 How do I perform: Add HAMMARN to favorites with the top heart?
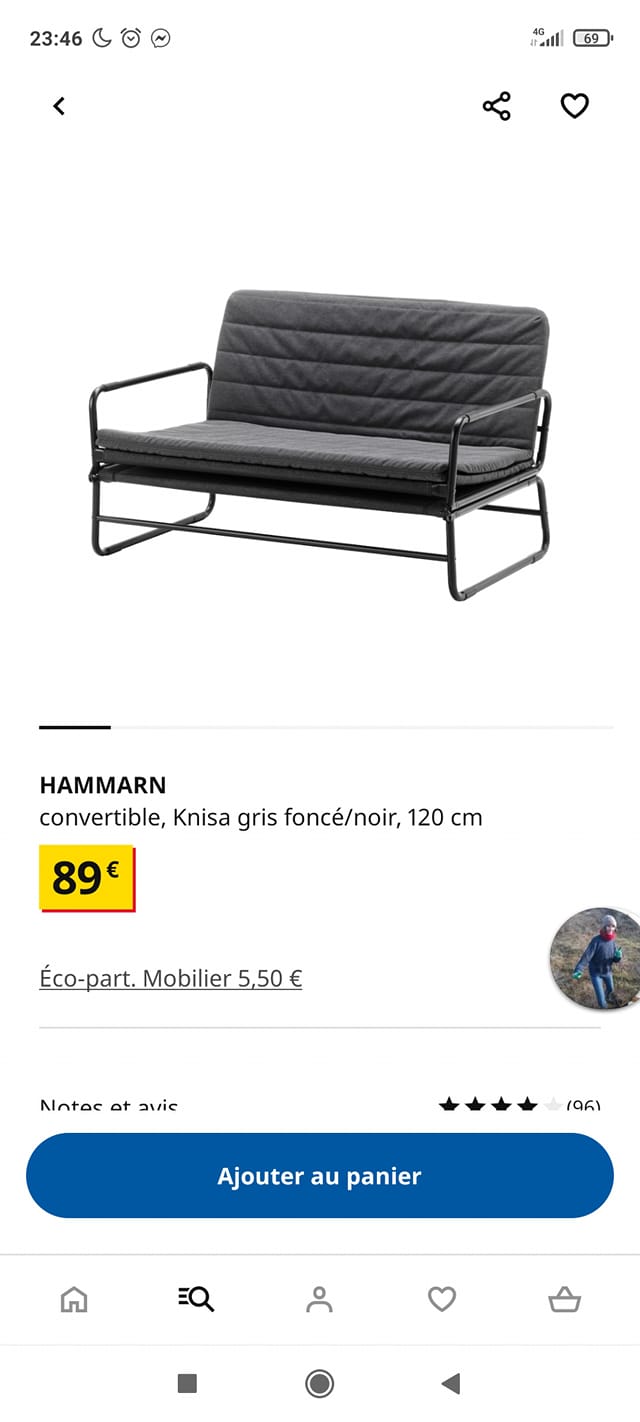574,106
